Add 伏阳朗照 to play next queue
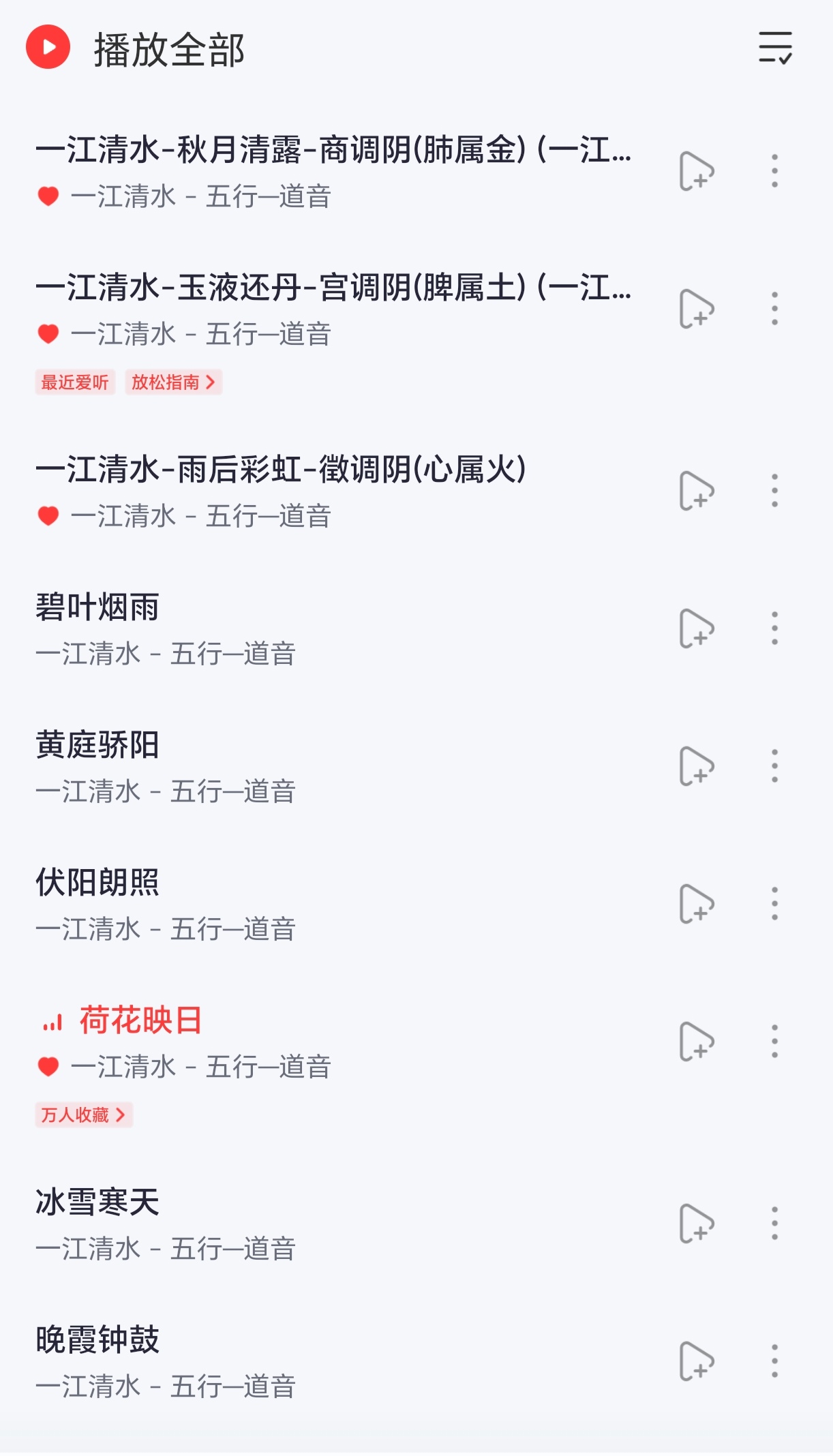This screenshot has height=1456, width=833. pos(696,905)
